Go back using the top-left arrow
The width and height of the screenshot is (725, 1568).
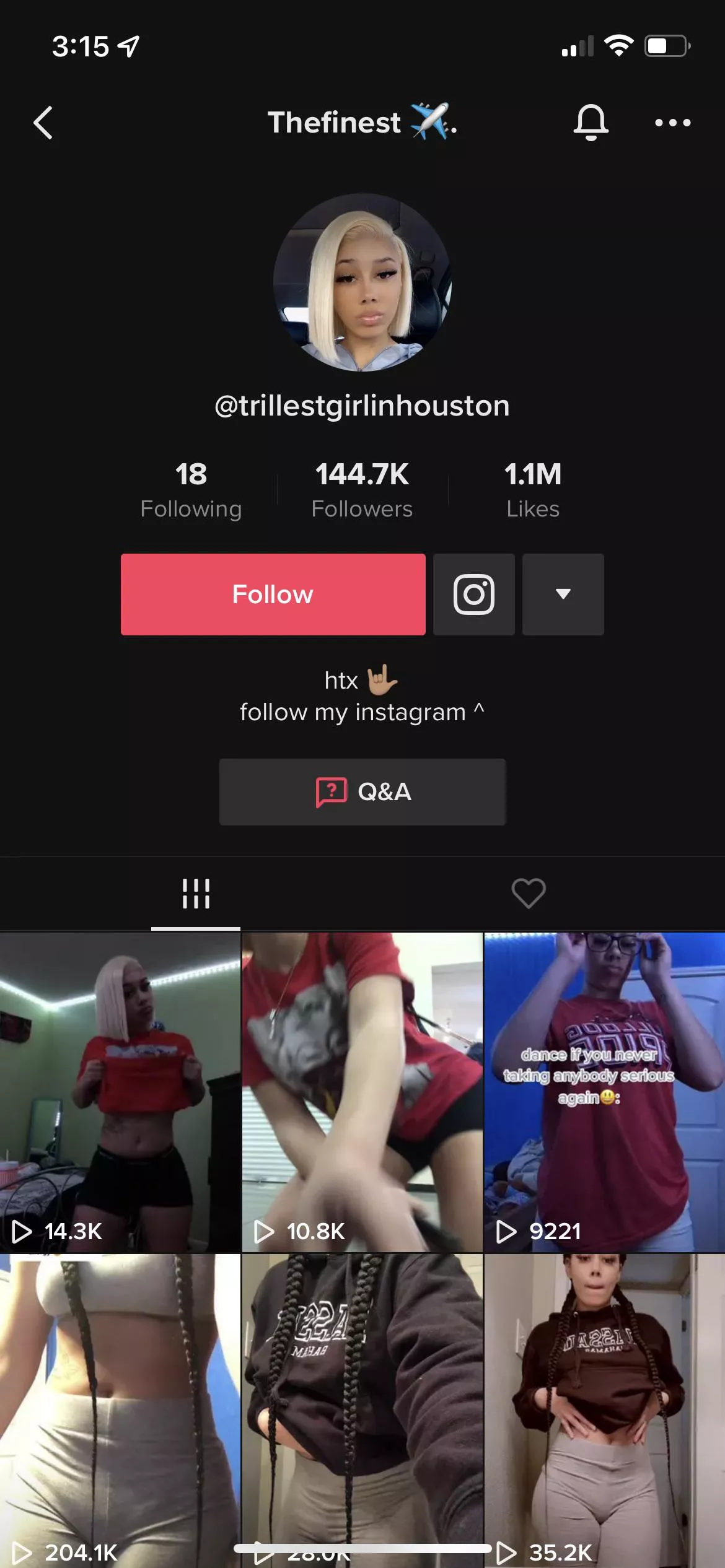tap(43, 123)
